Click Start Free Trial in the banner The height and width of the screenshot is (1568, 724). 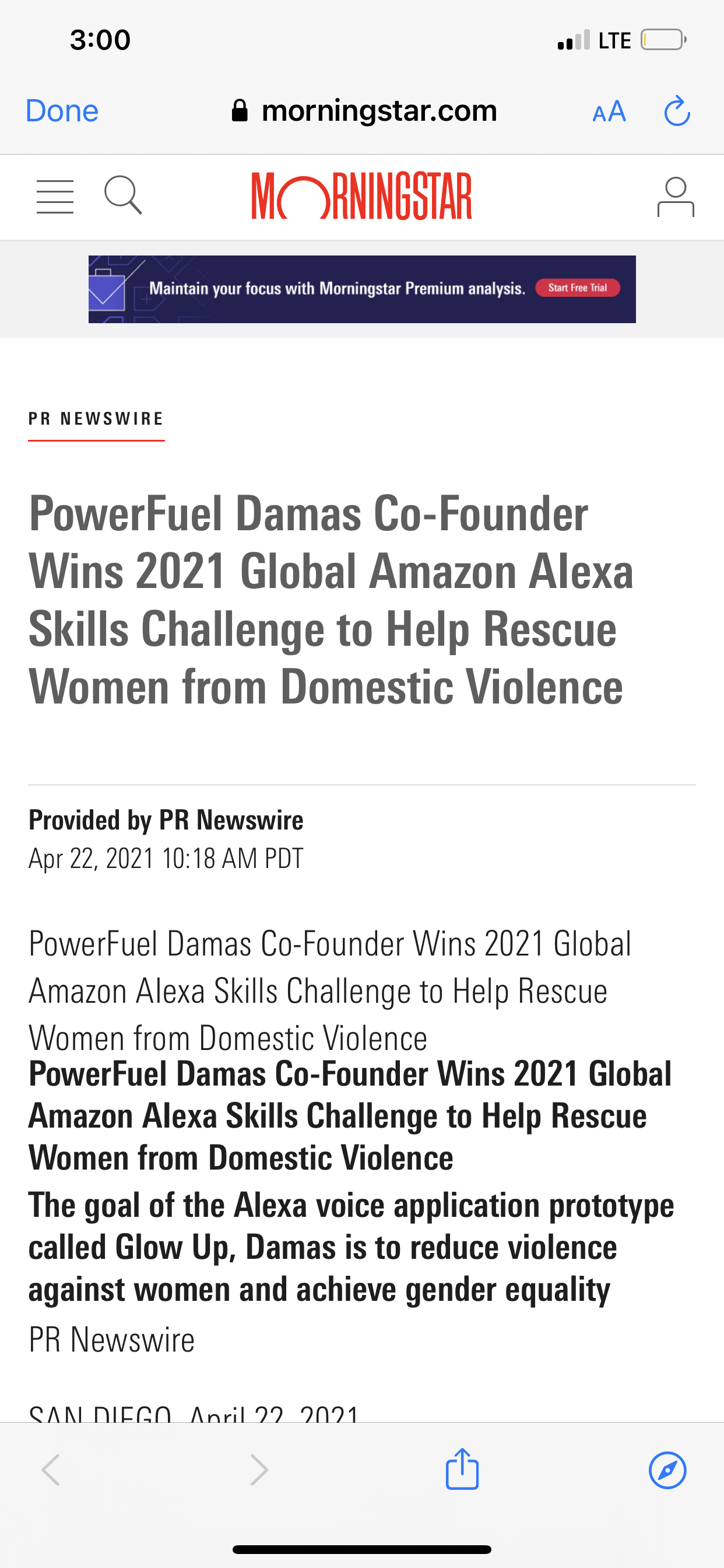click(577, 288)
